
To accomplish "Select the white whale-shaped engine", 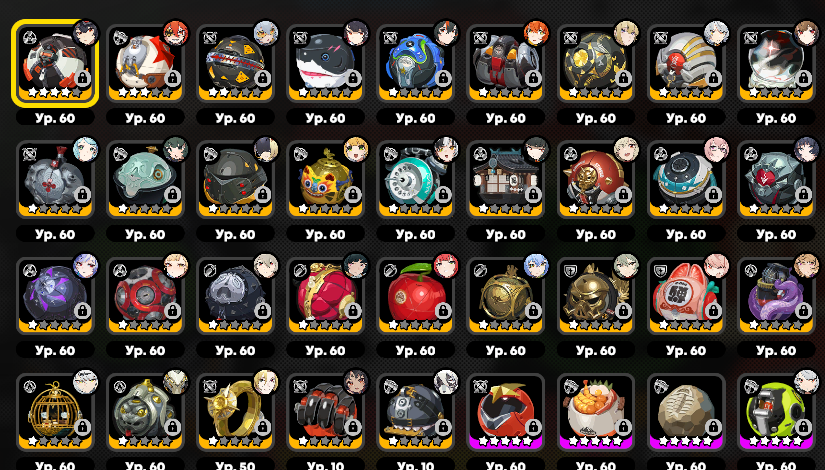I will (x=325, y=62).
